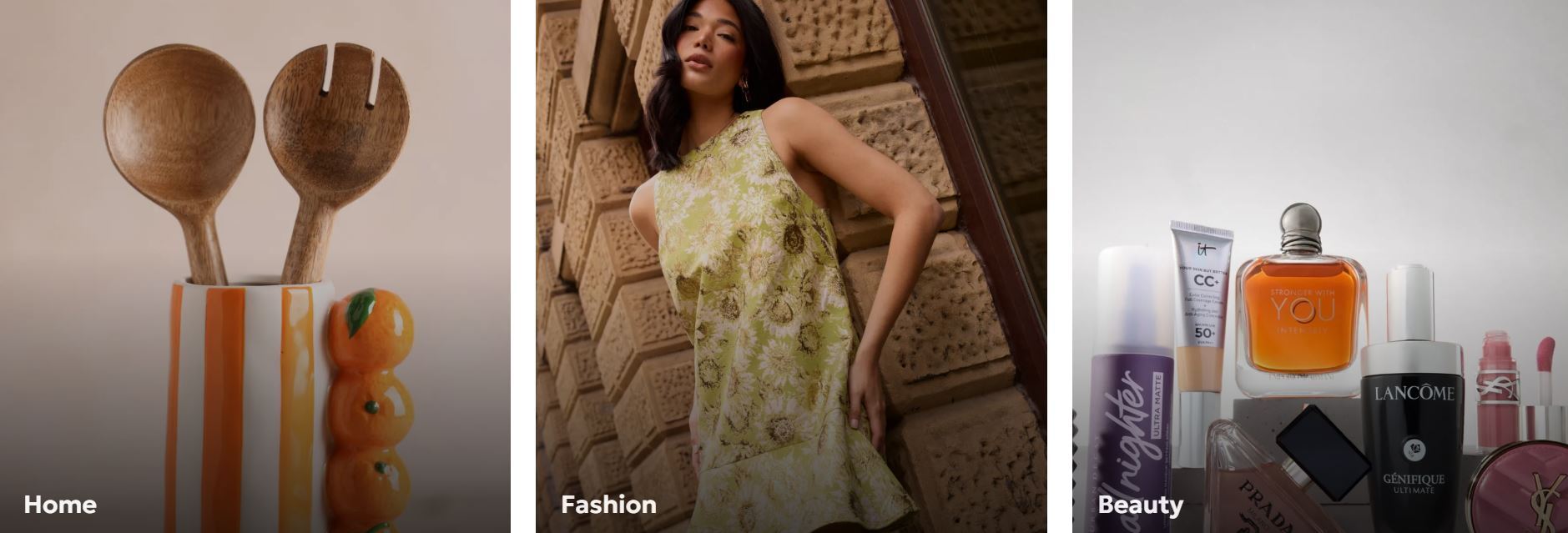Open the Home category tile

point(255,267)
